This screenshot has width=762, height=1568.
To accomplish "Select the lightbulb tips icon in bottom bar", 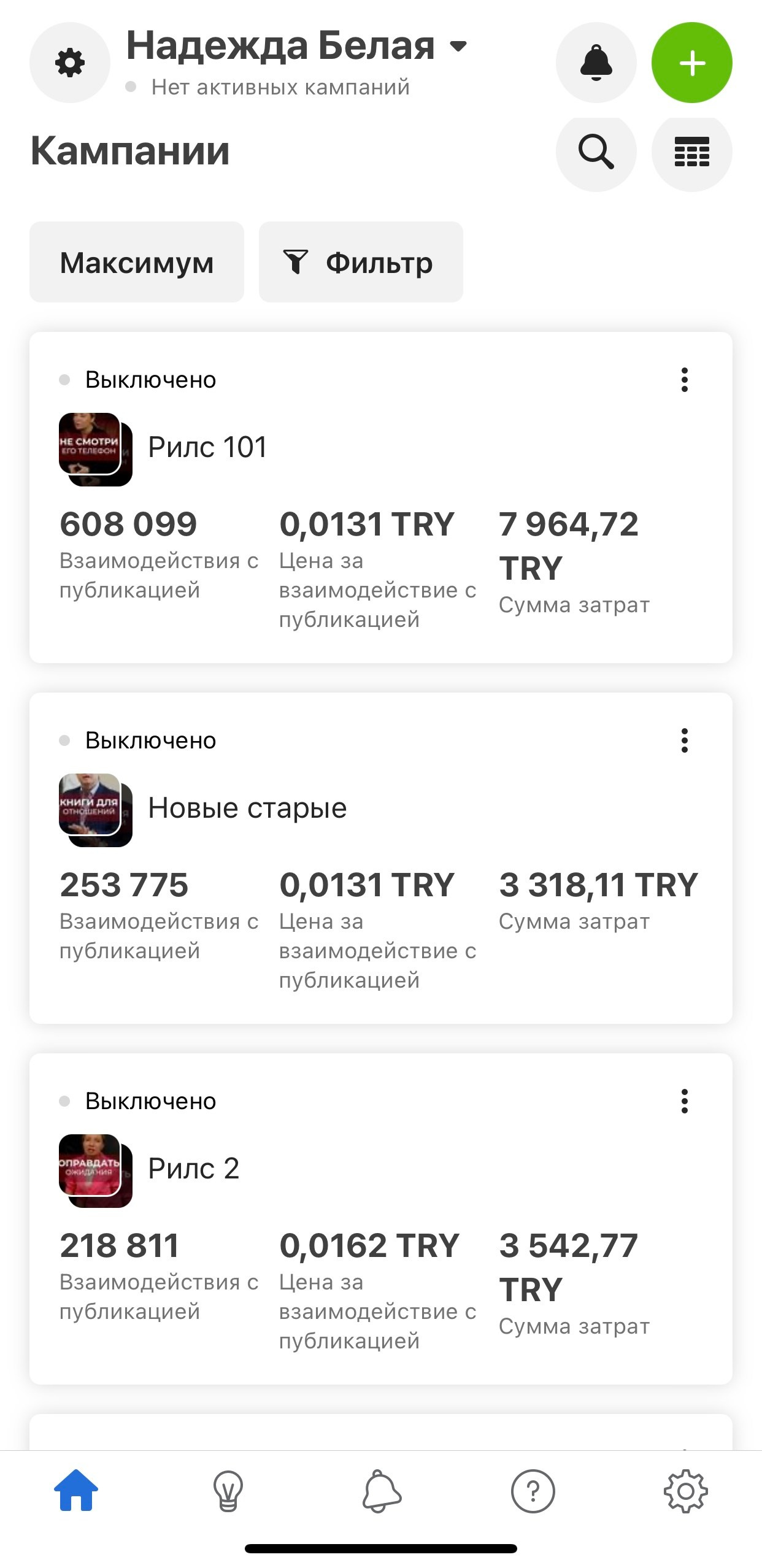I will click(x=228, y=1492).
